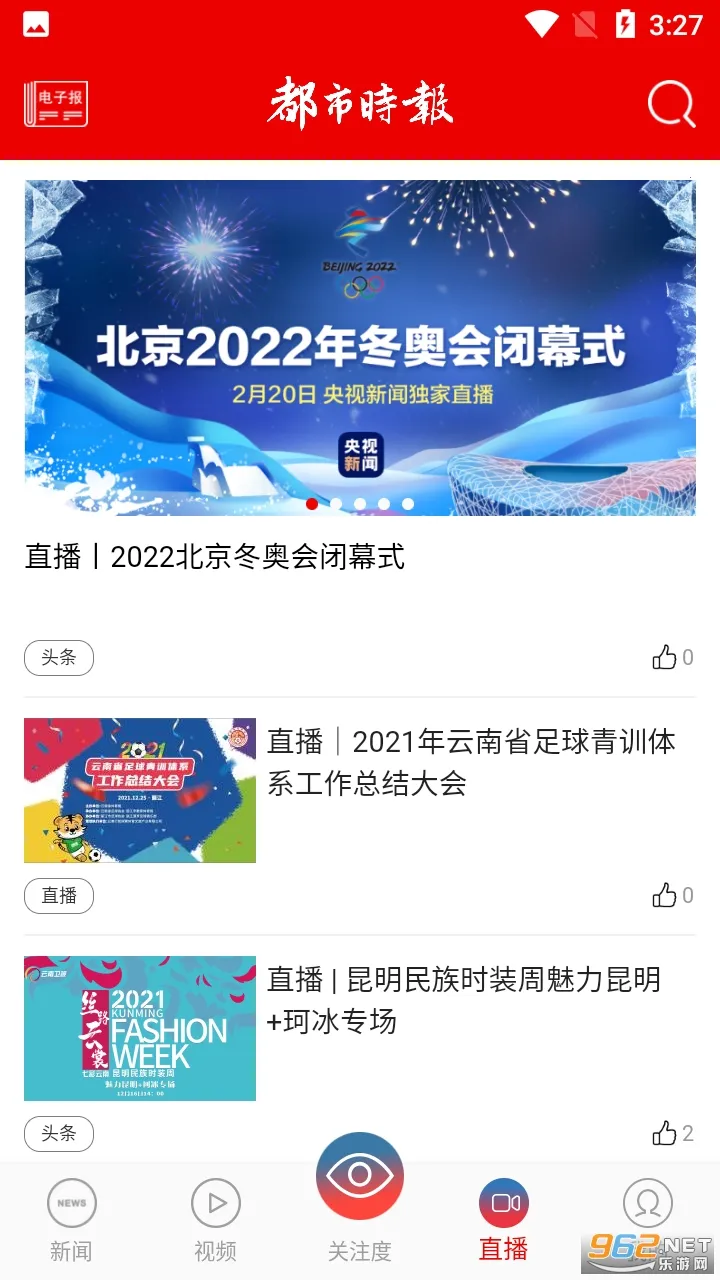The height and width of the screenshot is (1280, 720).
Task: Tap the 头条 tag on the top article
Action: coord(58,657)
